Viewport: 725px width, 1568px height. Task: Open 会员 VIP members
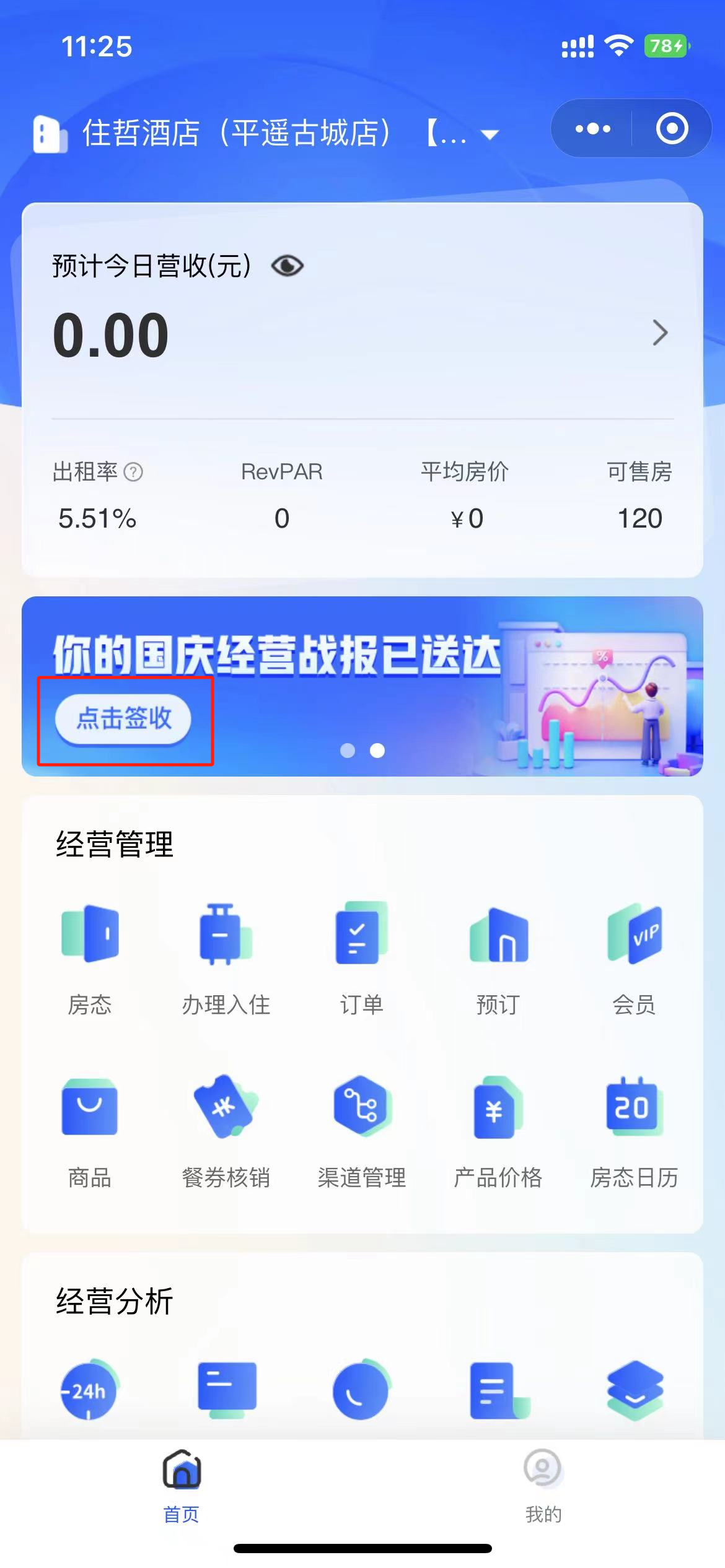click(x=634, y=957)
